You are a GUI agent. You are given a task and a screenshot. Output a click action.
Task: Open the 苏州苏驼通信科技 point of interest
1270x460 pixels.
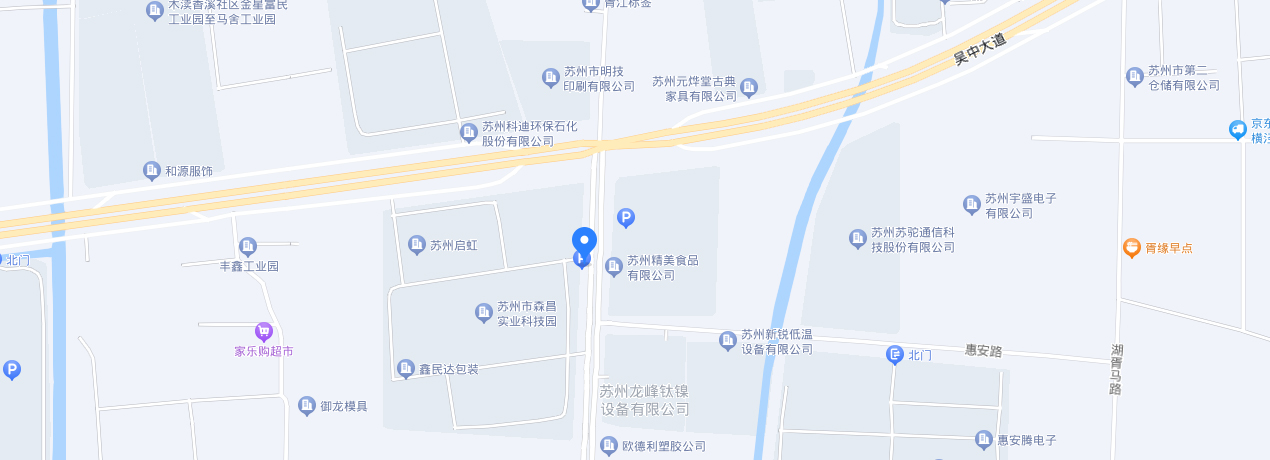(x=858, y=238)
